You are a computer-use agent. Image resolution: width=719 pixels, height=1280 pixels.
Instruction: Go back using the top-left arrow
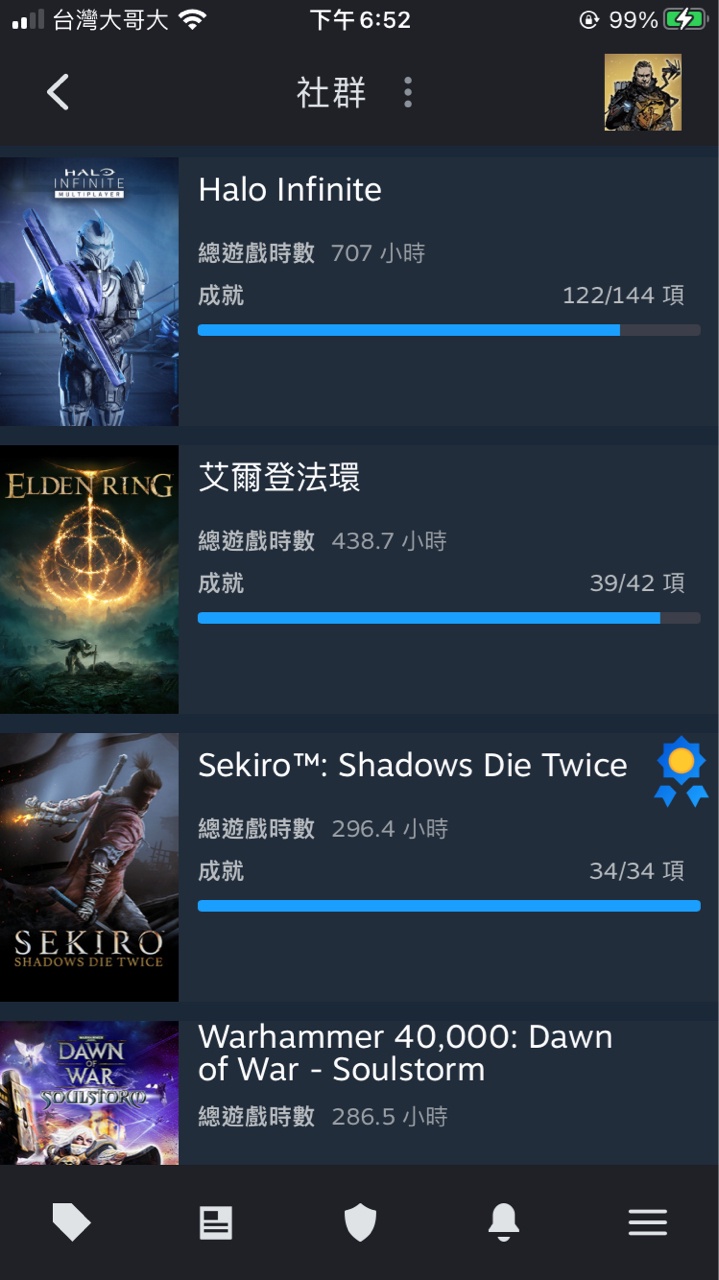pos(58,93)
